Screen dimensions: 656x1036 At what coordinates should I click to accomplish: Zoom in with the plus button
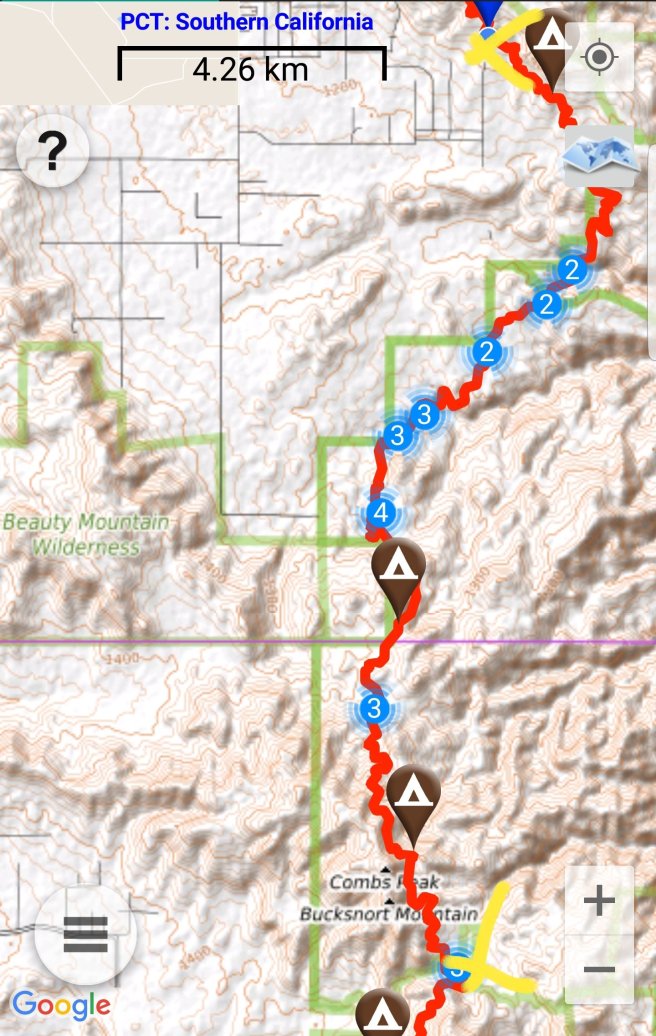point(599,901)
